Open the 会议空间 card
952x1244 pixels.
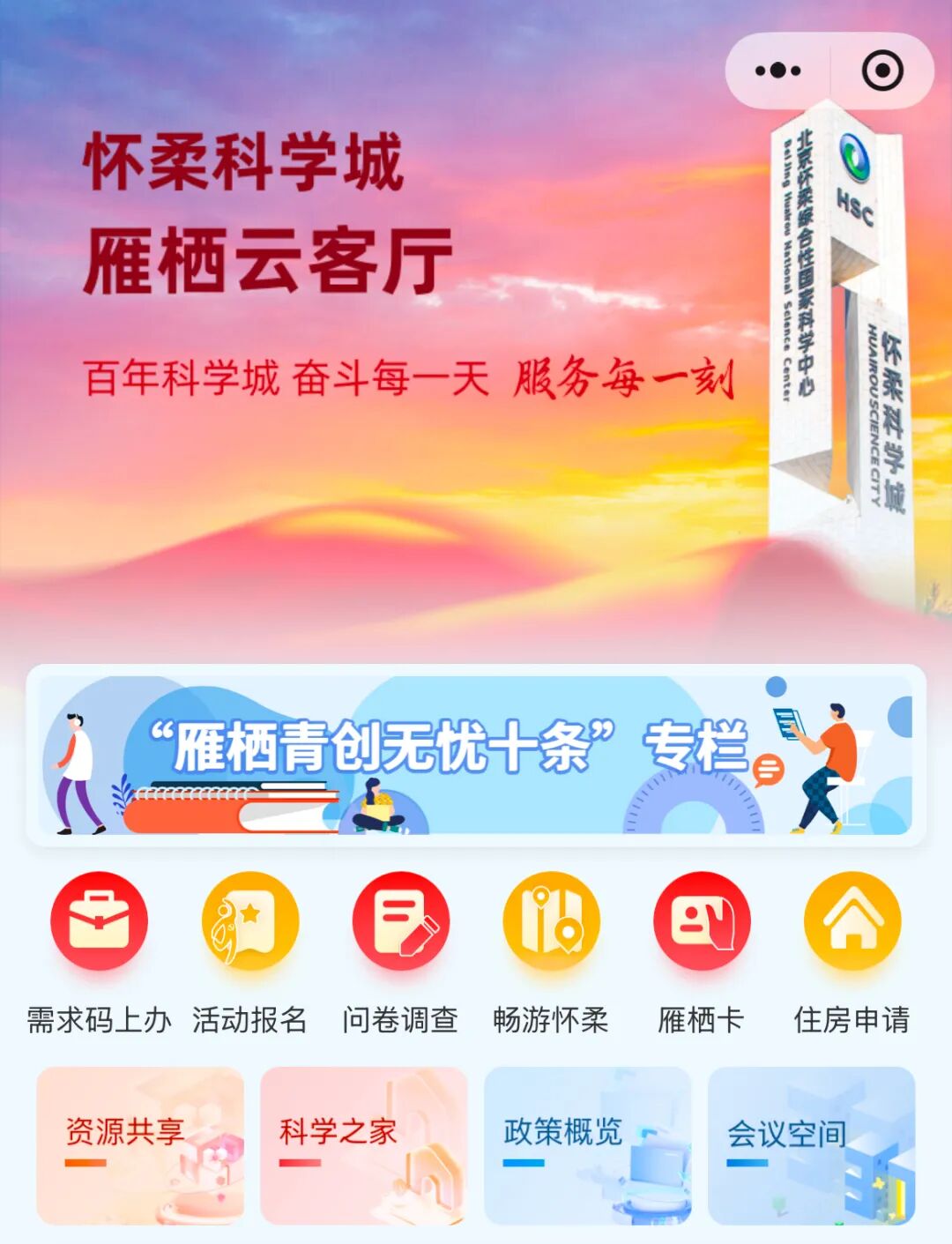[x=811, y=1144]
